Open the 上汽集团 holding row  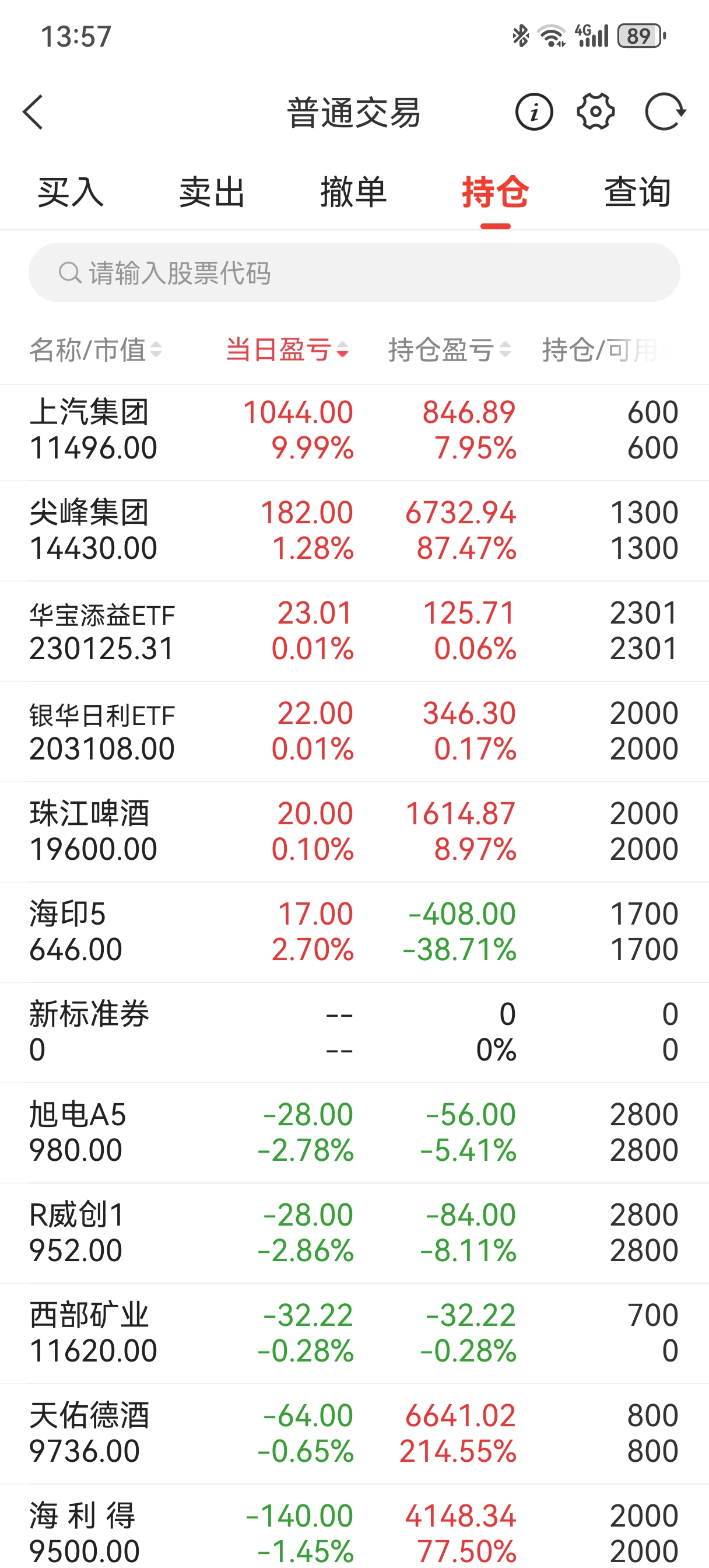pyautogui.click(x=354, y=430)
